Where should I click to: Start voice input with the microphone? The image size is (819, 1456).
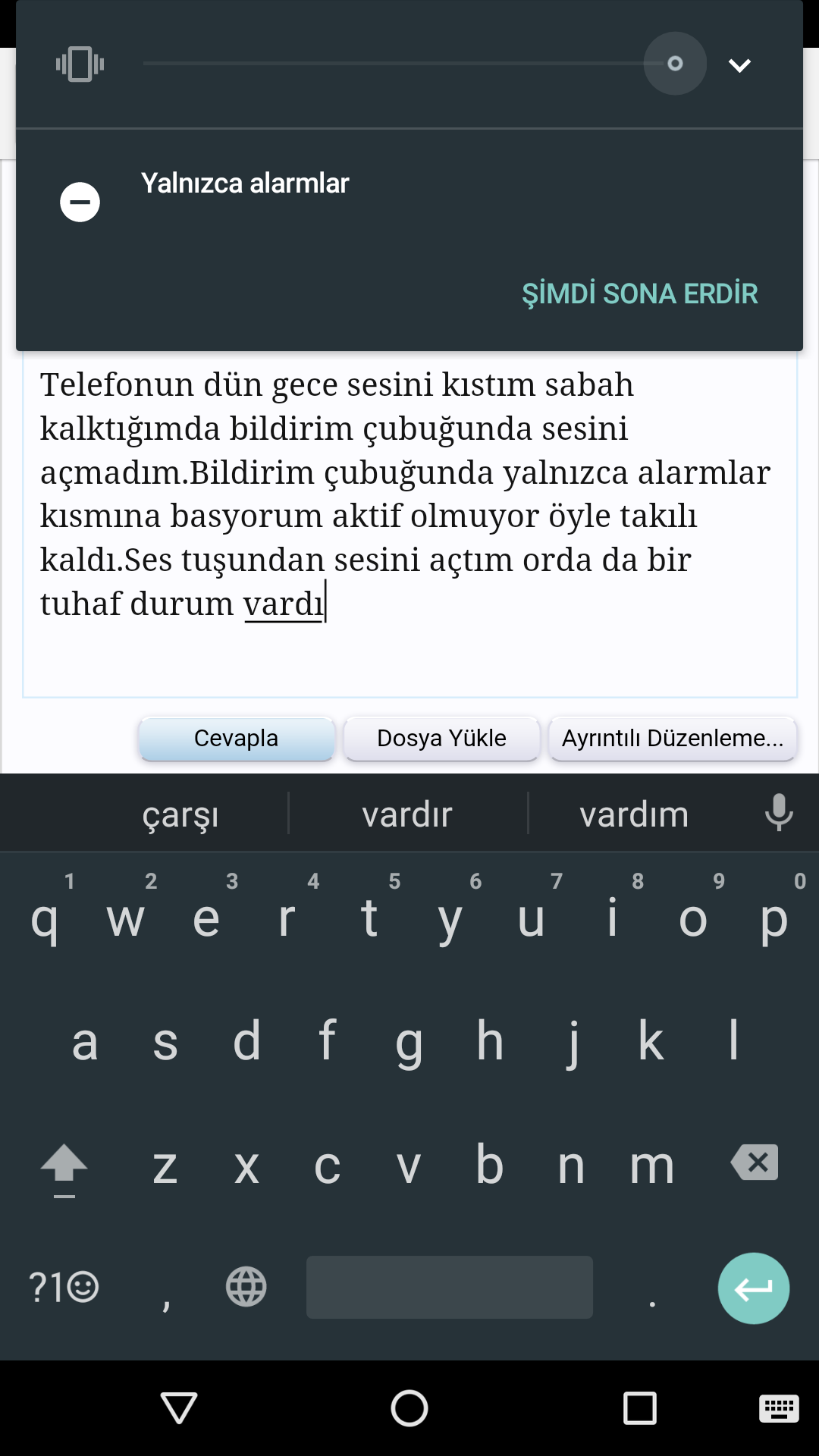click(x=779, y=813)
